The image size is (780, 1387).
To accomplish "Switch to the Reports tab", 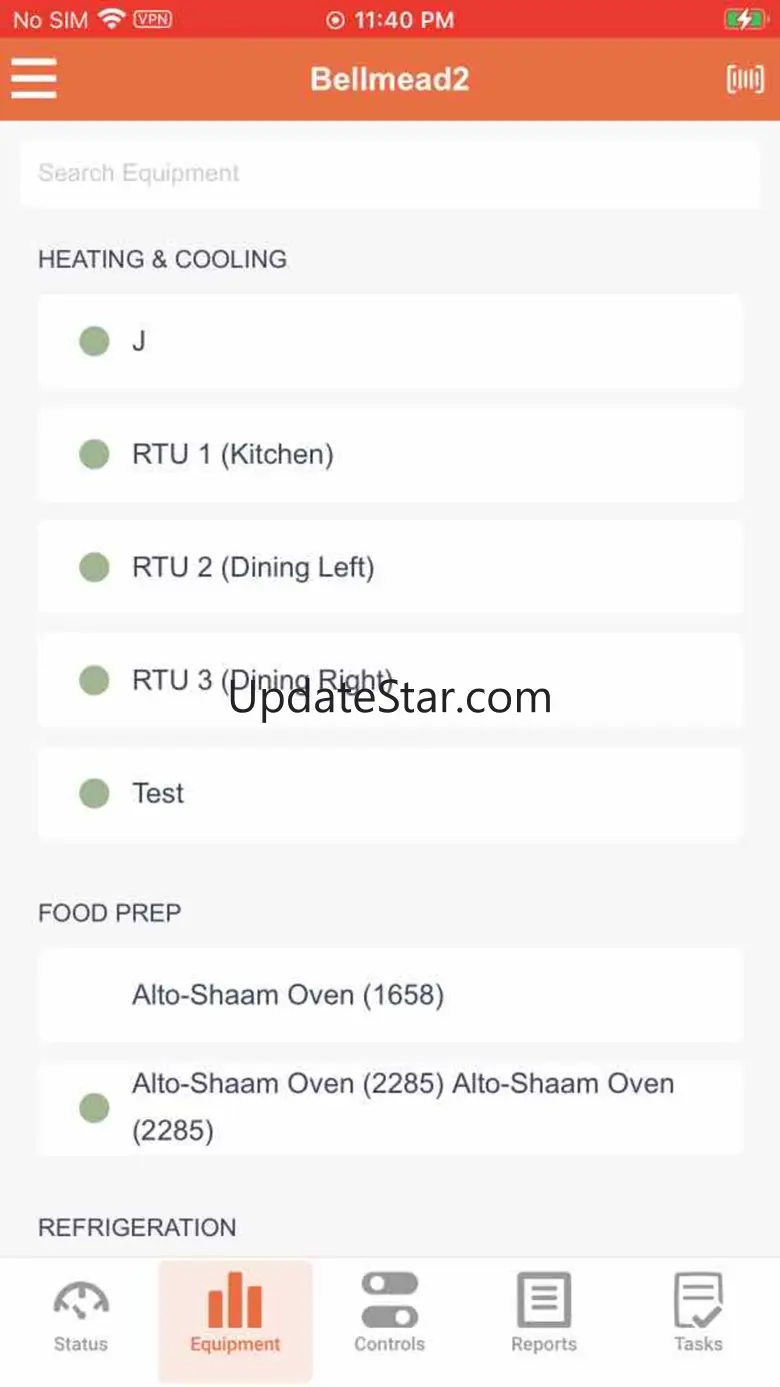I will click(x=543, y=1316).
